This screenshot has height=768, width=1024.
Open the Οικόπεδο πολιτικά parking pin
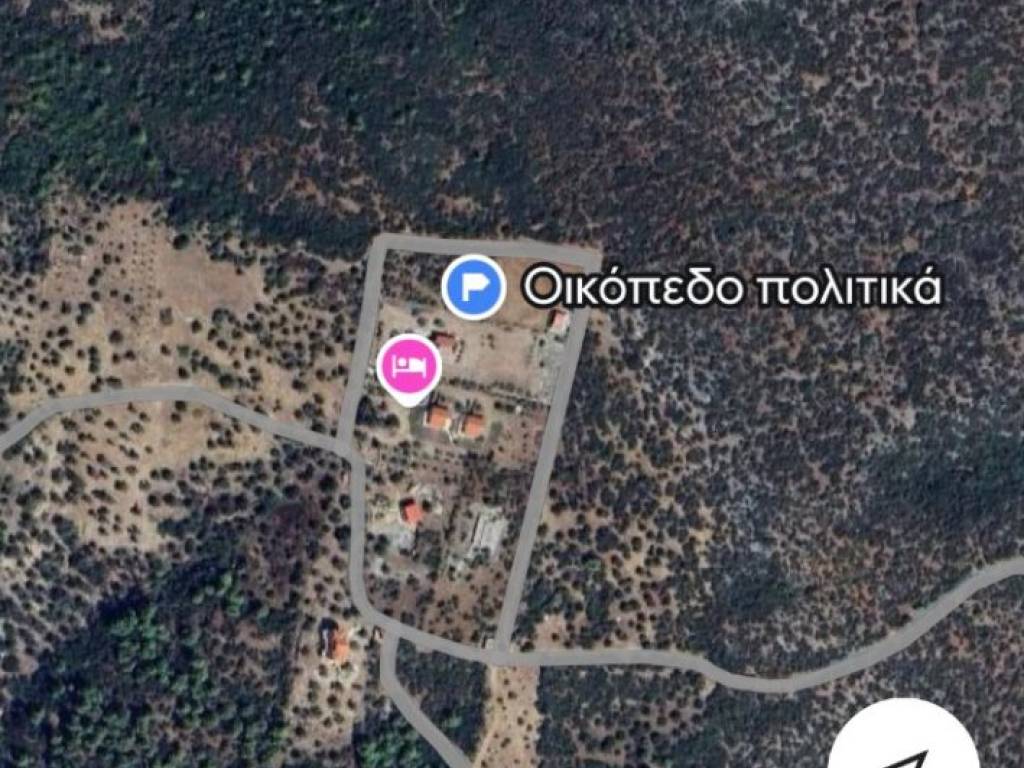click(473, 288)
